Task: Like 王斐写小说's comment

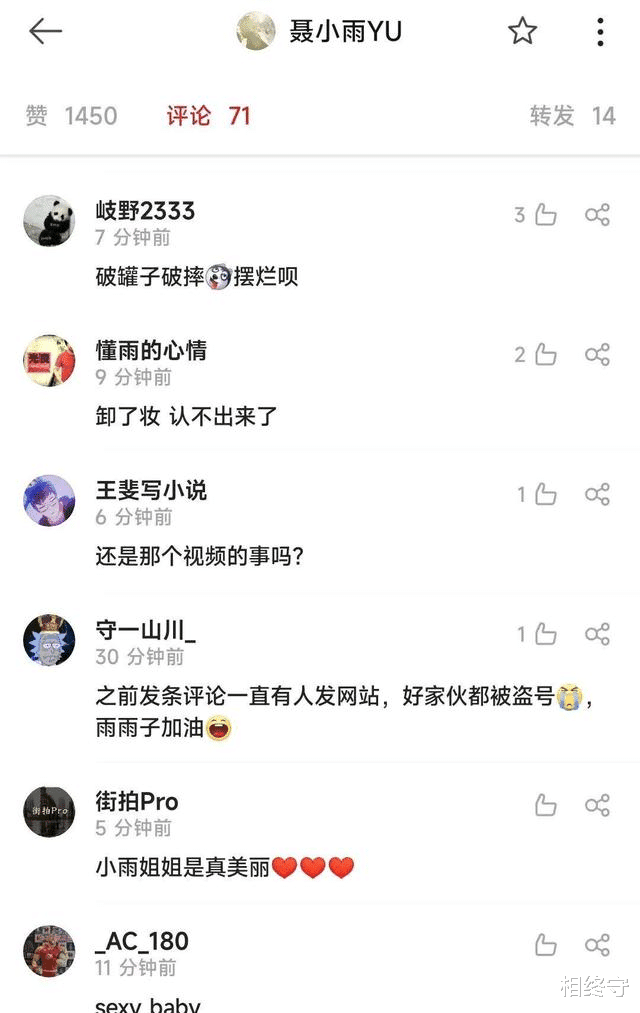Action: click(545, 494)
